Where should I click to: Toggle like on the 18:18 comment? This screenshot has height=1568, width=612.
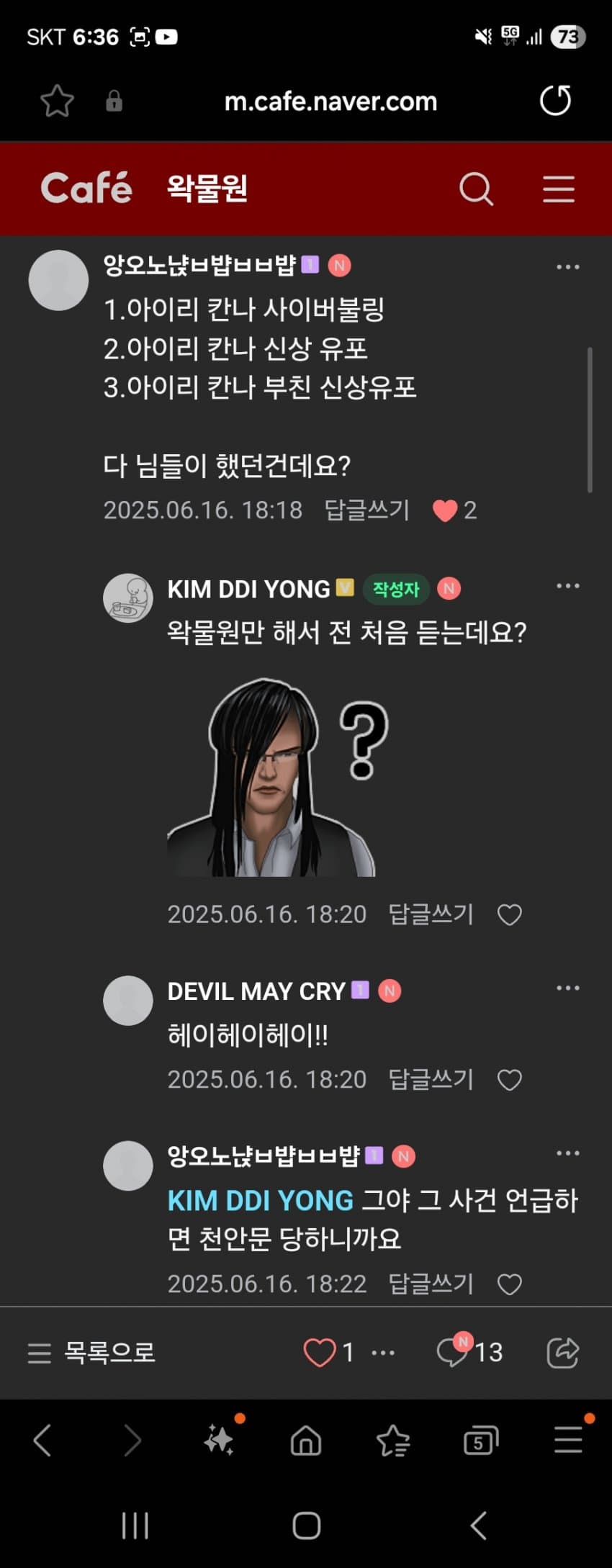coord(446,510)
